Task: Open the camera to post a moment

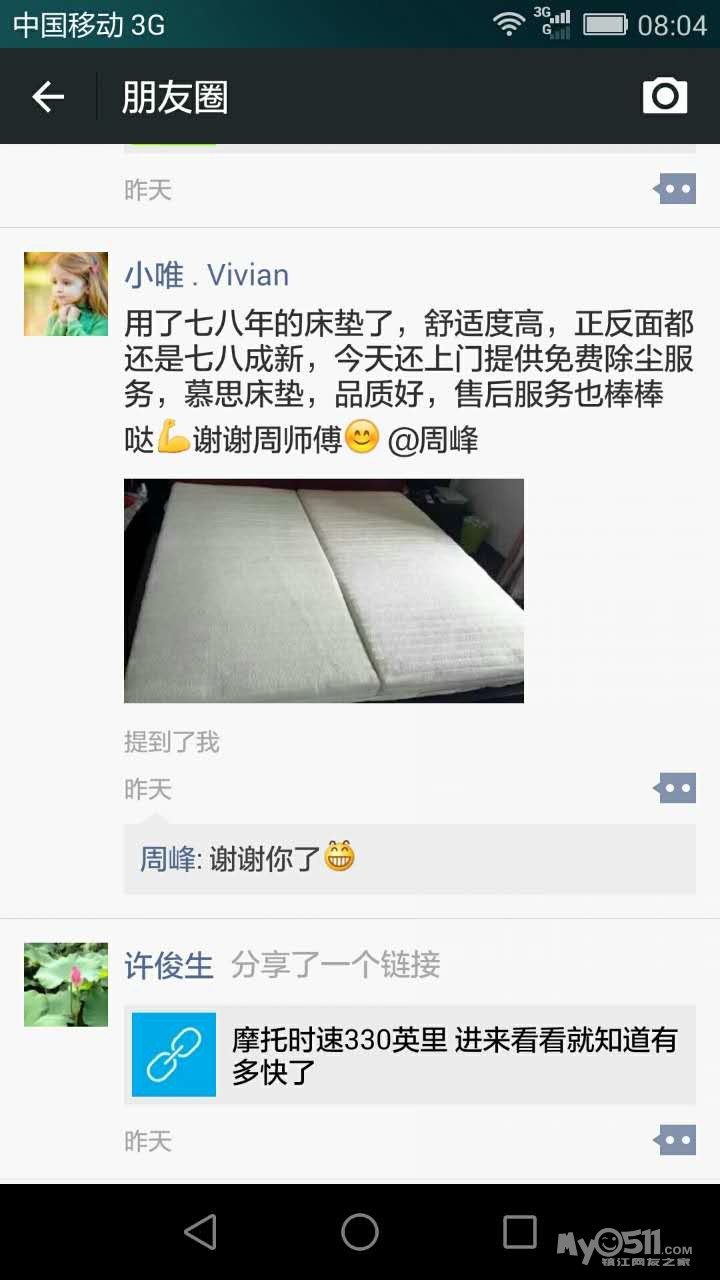Action: (x=665, y=96)
